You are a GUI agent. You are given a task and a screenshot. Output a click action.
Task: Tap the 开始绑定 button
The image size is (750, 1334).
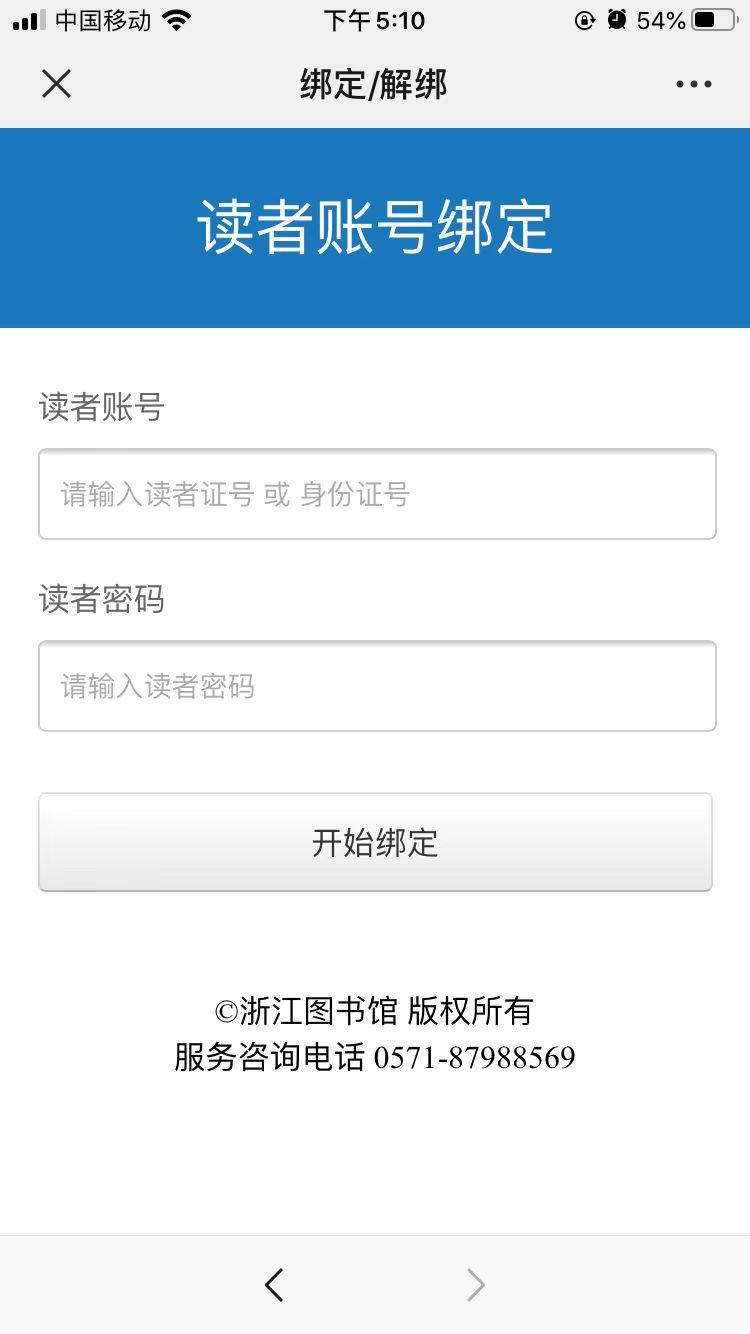click(x=375, y=842)
